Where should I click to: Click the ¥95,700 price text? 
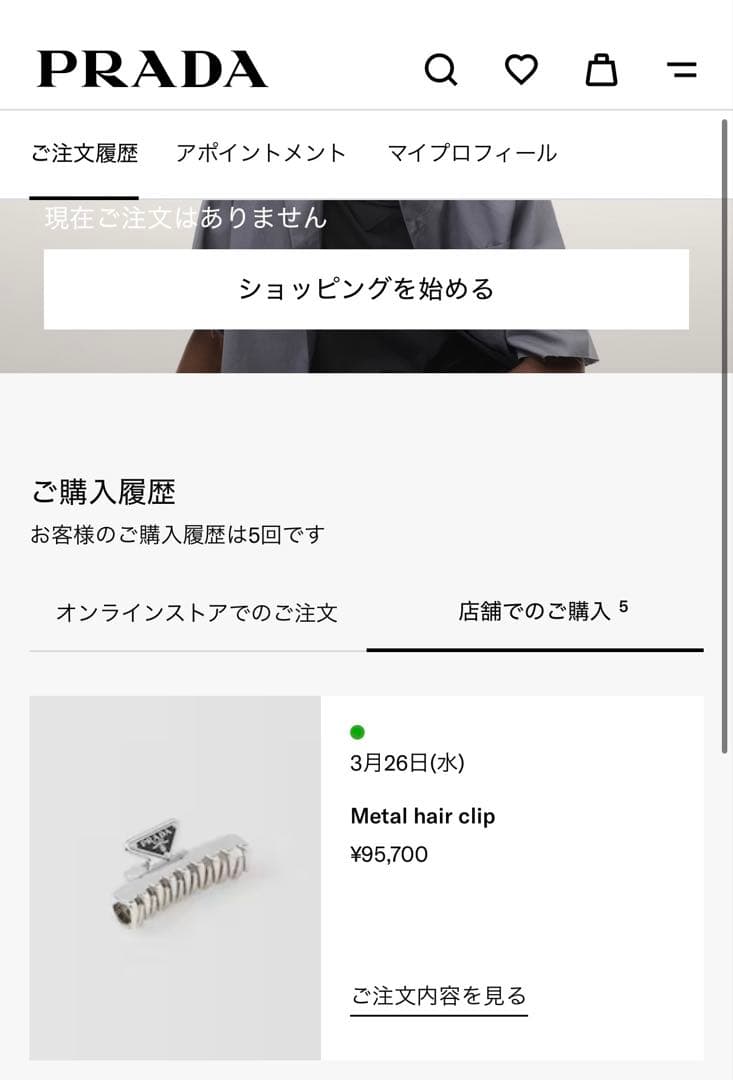click(389, 854)
